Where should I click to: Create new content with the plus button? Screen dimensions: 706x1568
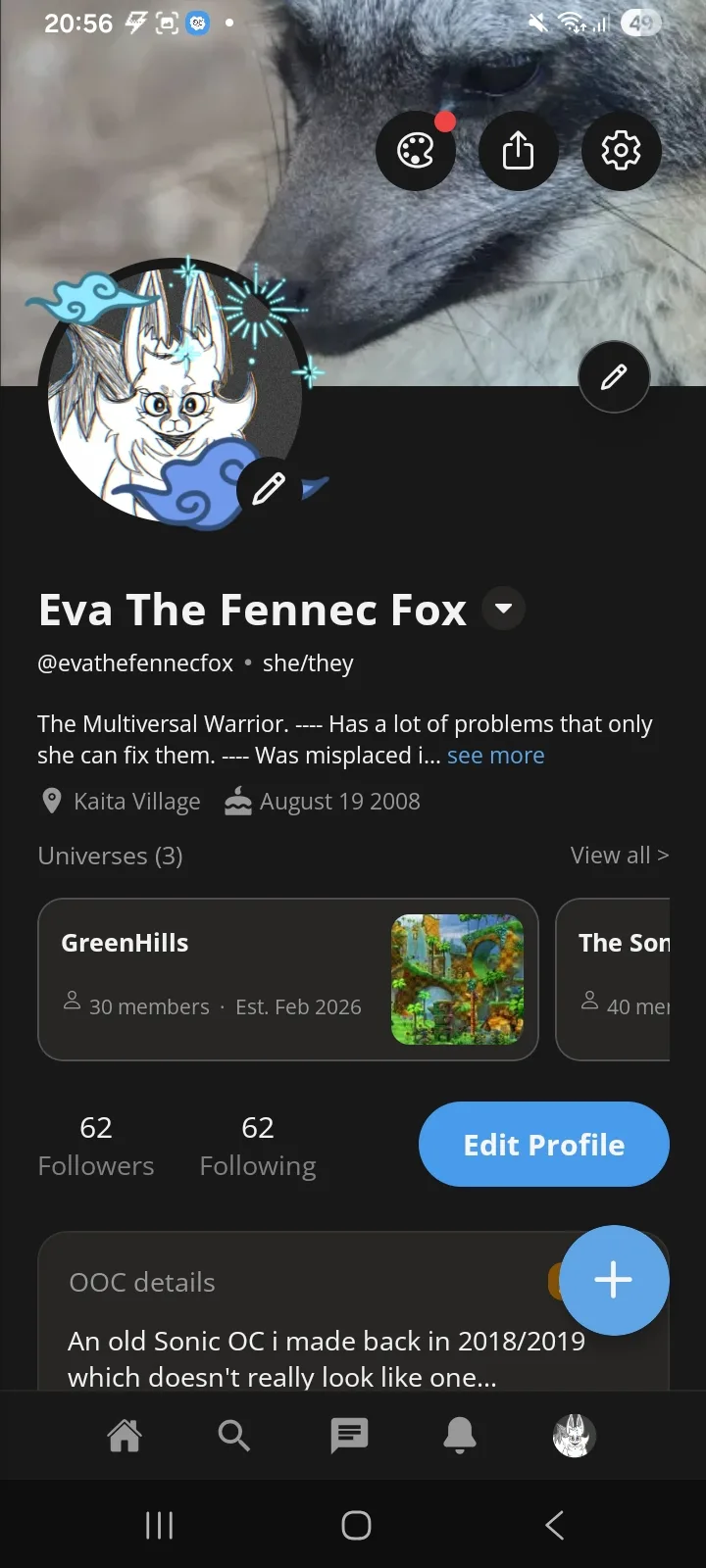coord(614,1280)
